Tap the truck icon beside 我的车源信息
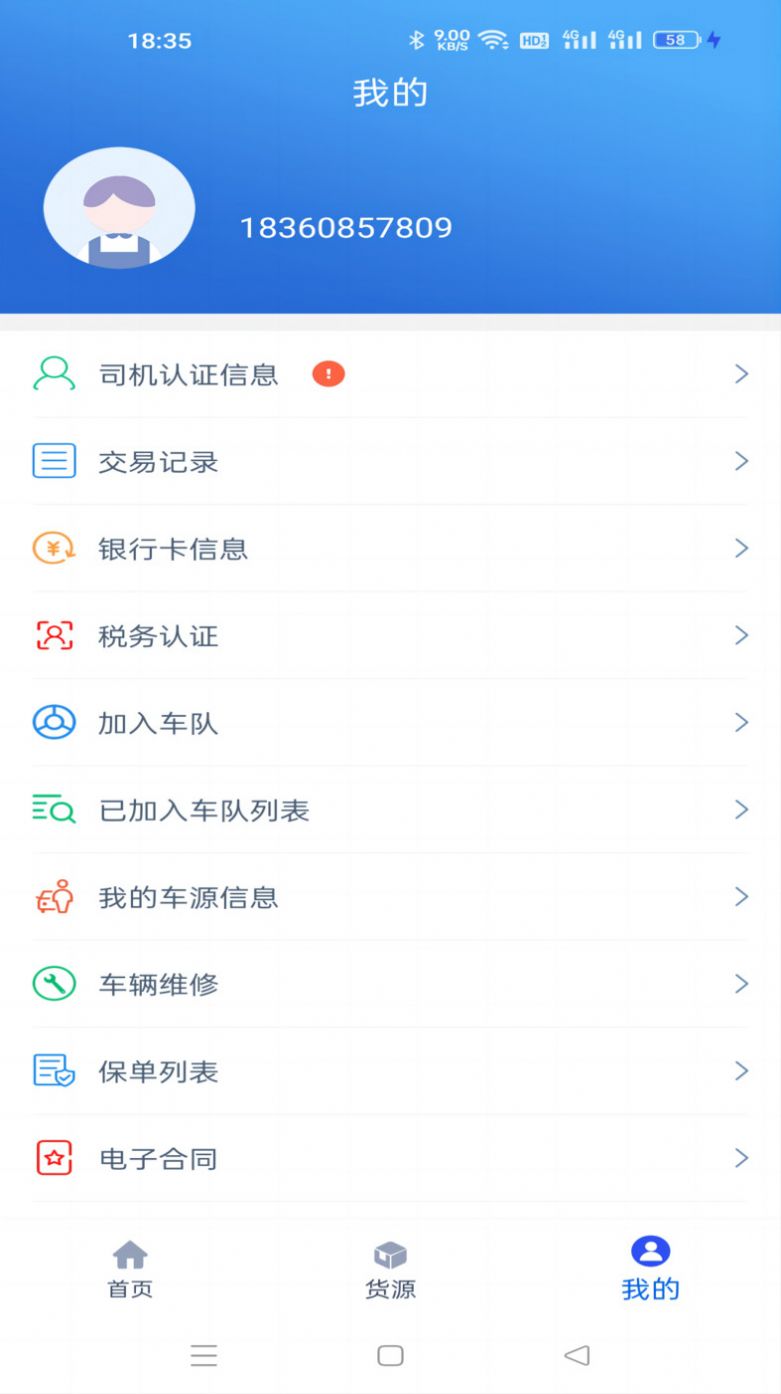 [54, 897]
